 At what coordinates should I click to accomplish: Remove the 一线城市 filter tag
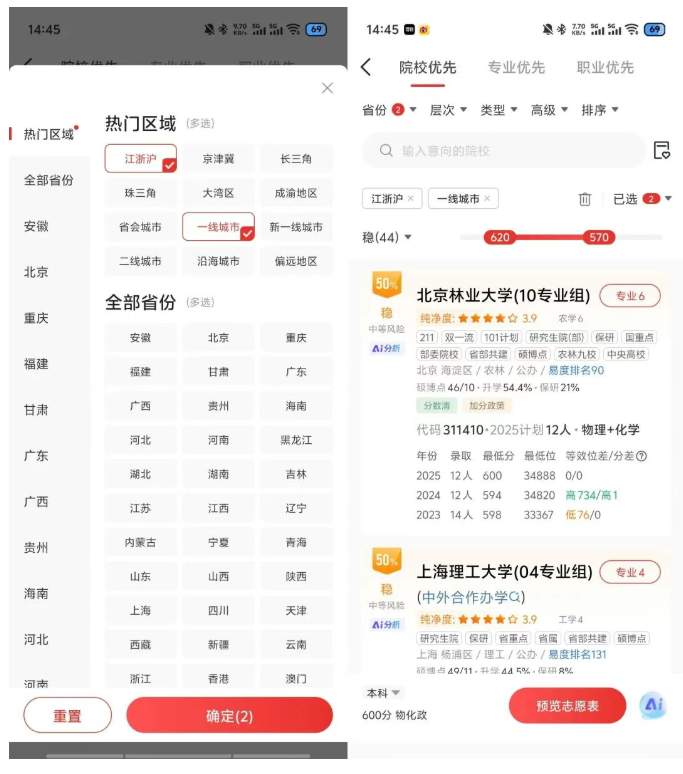(487, 199)
